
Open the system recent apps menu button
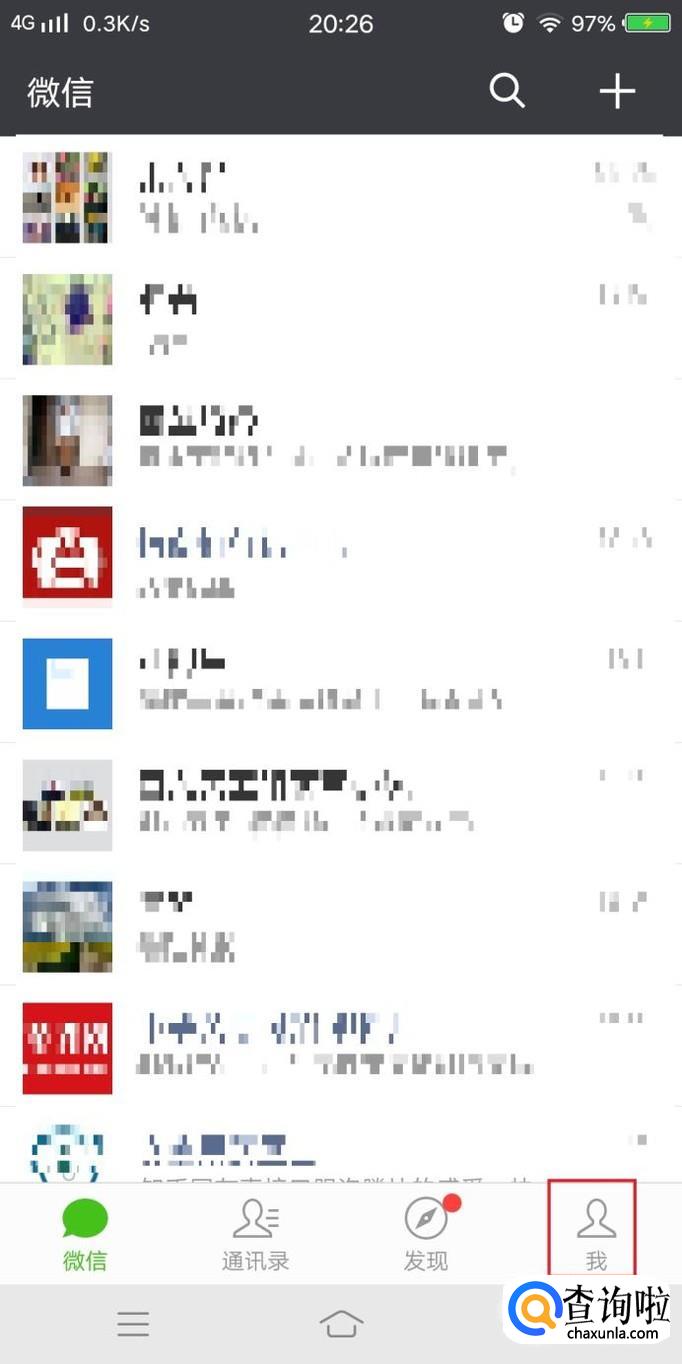[x=133, y=1325]
